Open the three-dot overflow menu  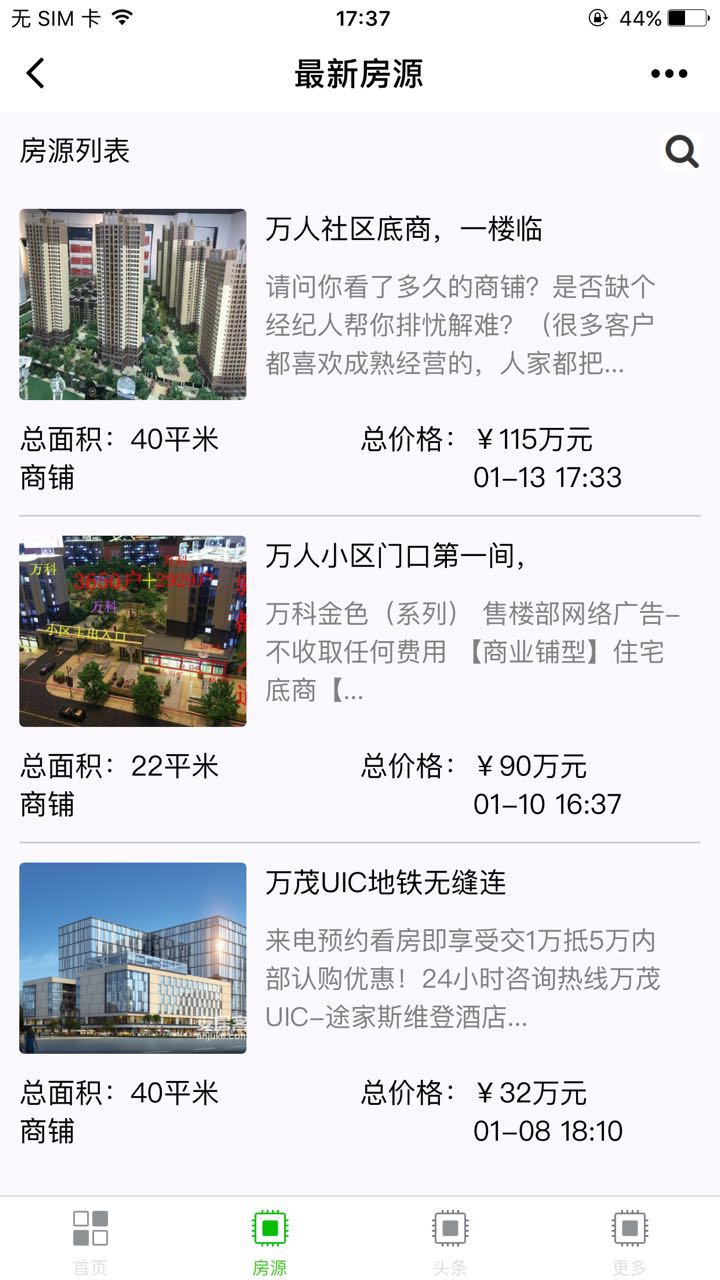click(669, 73)
